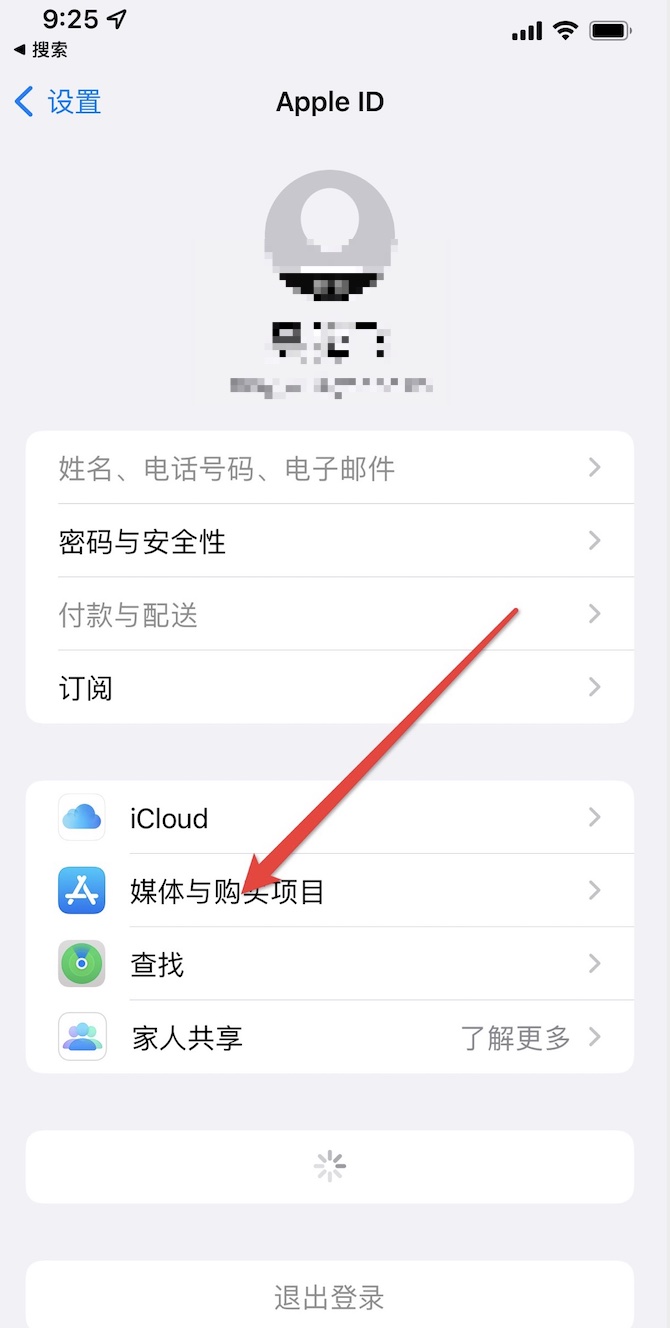This screenshot has height=1328, width=670.
Task: Tap 退出登录 to sign out
Action: tap(329, 1298)
